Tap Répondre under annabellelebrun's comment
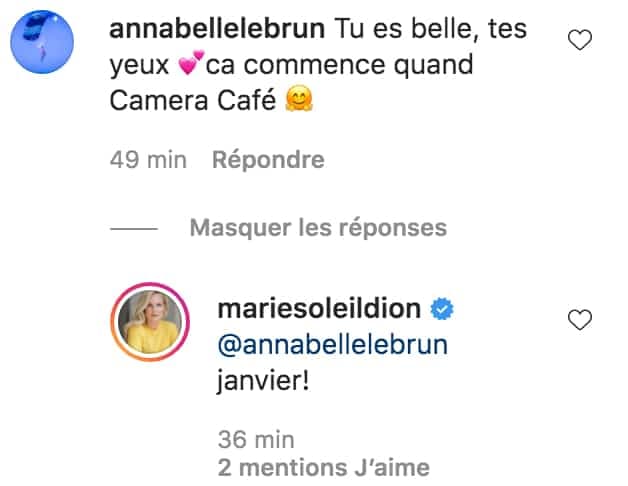This screenshot has height=486, width=628. coord(268,160)
